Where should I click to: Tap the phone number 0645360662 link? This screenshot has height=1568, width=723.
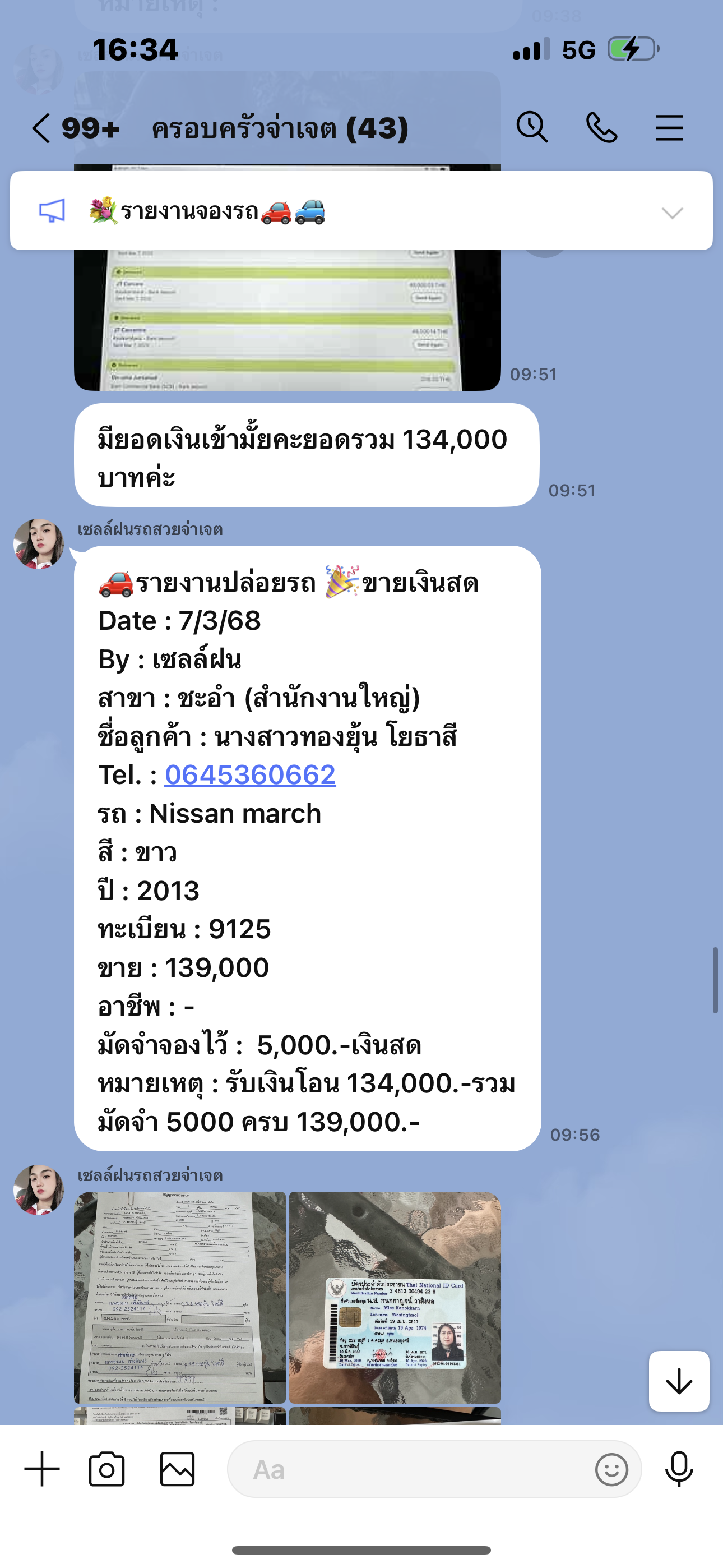(250, 775)
